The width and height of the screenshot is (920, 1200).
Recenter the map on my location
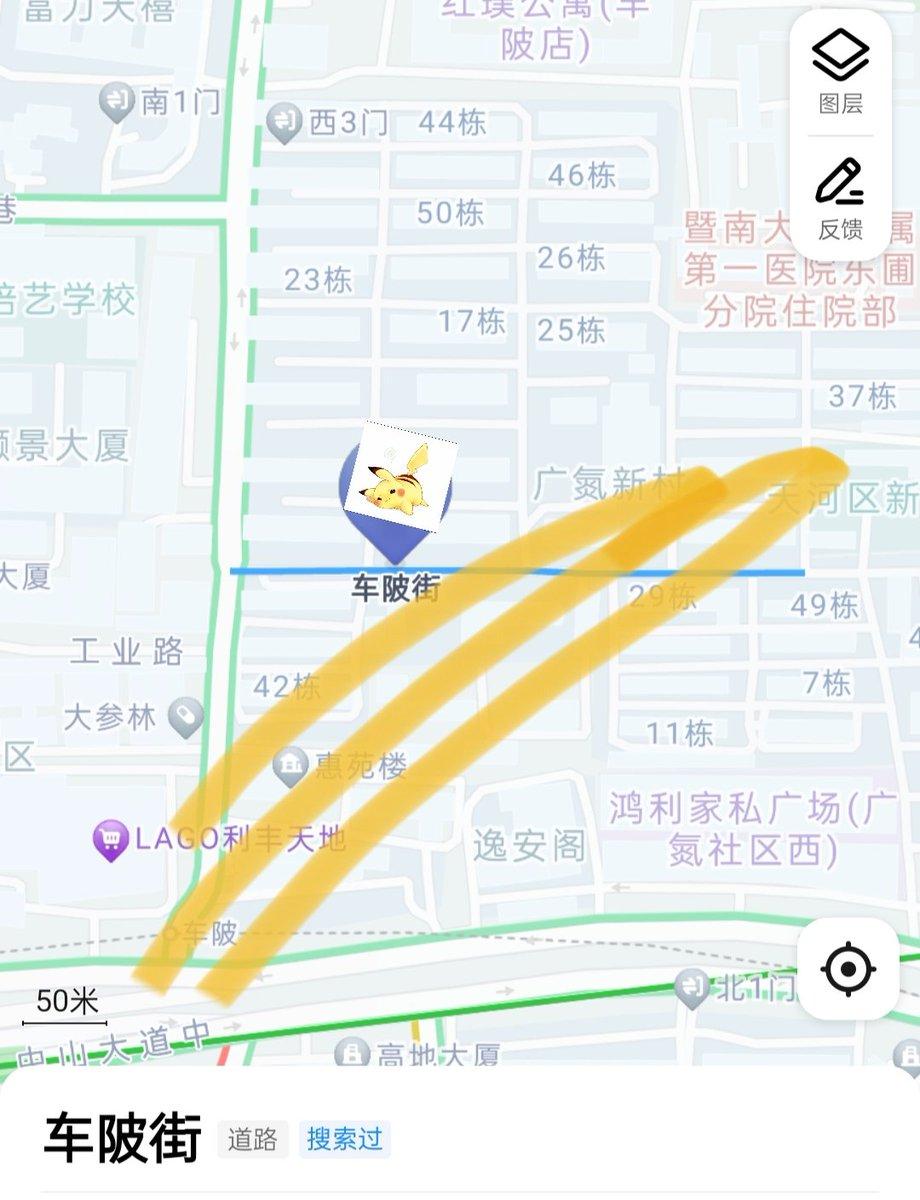point(848,968)
